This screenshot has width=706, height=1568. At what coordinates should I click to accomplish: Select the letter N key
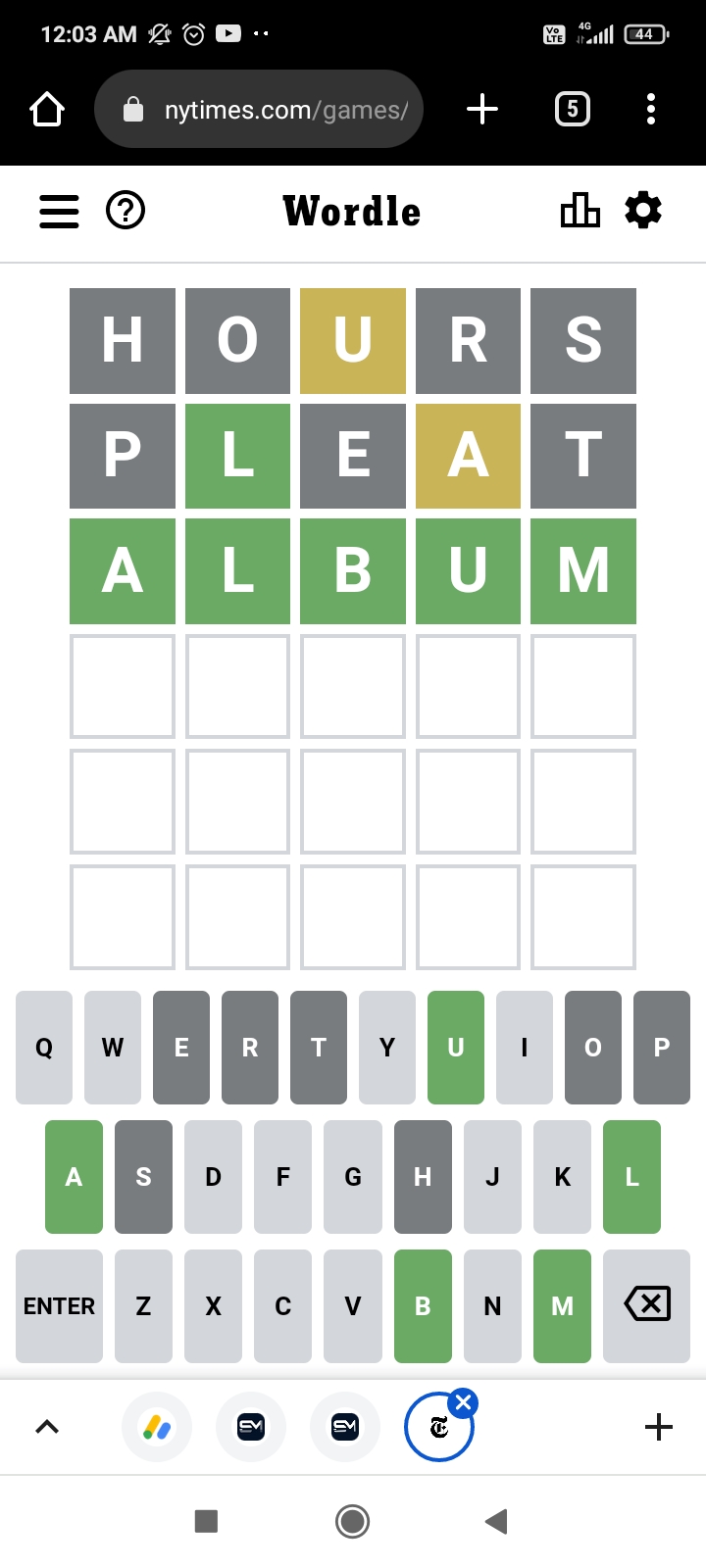tap(492, 1306)
